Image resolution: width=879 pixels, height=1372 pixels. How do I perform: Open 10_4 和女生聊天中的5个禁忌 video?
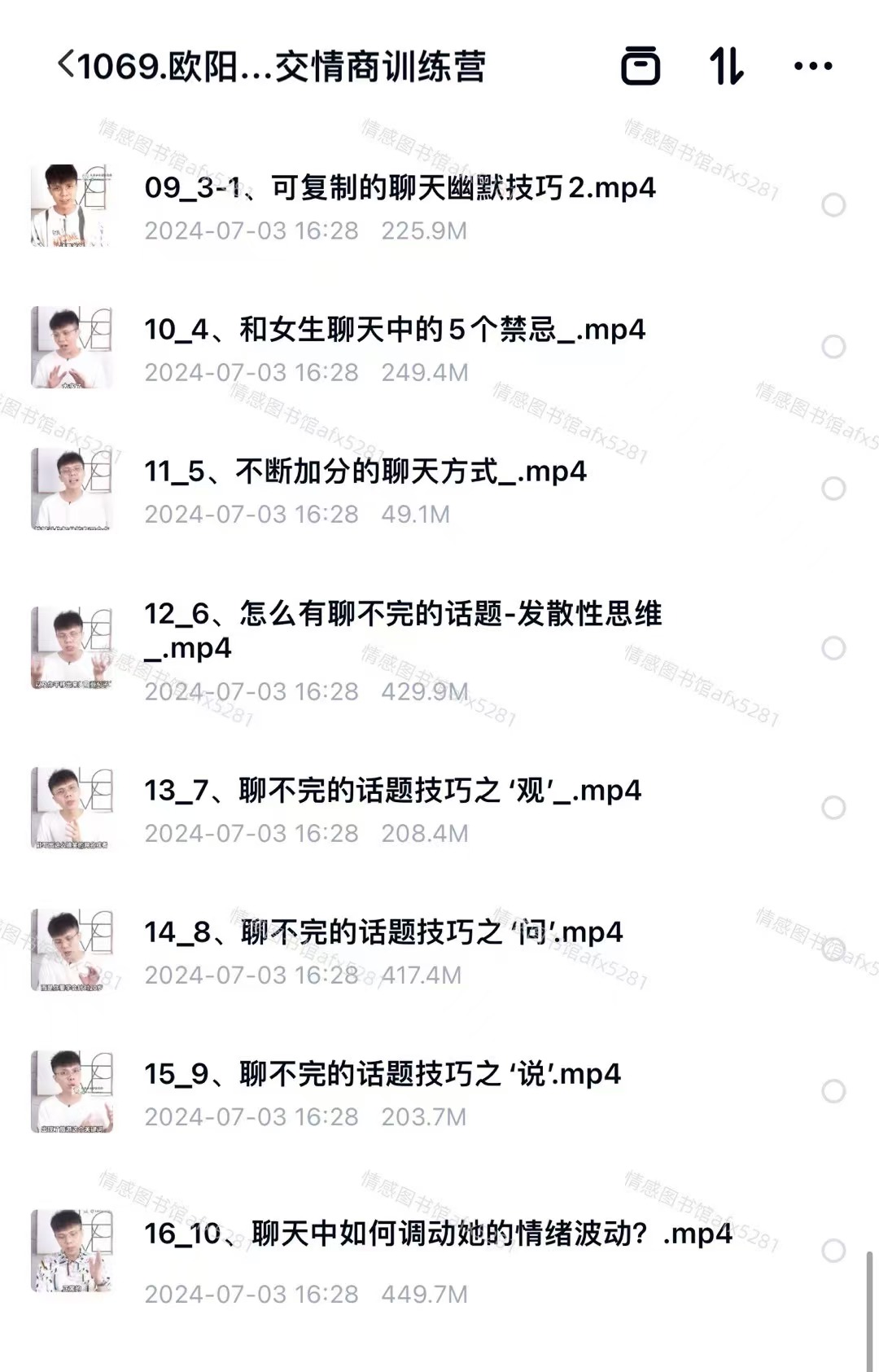point(395,330)
